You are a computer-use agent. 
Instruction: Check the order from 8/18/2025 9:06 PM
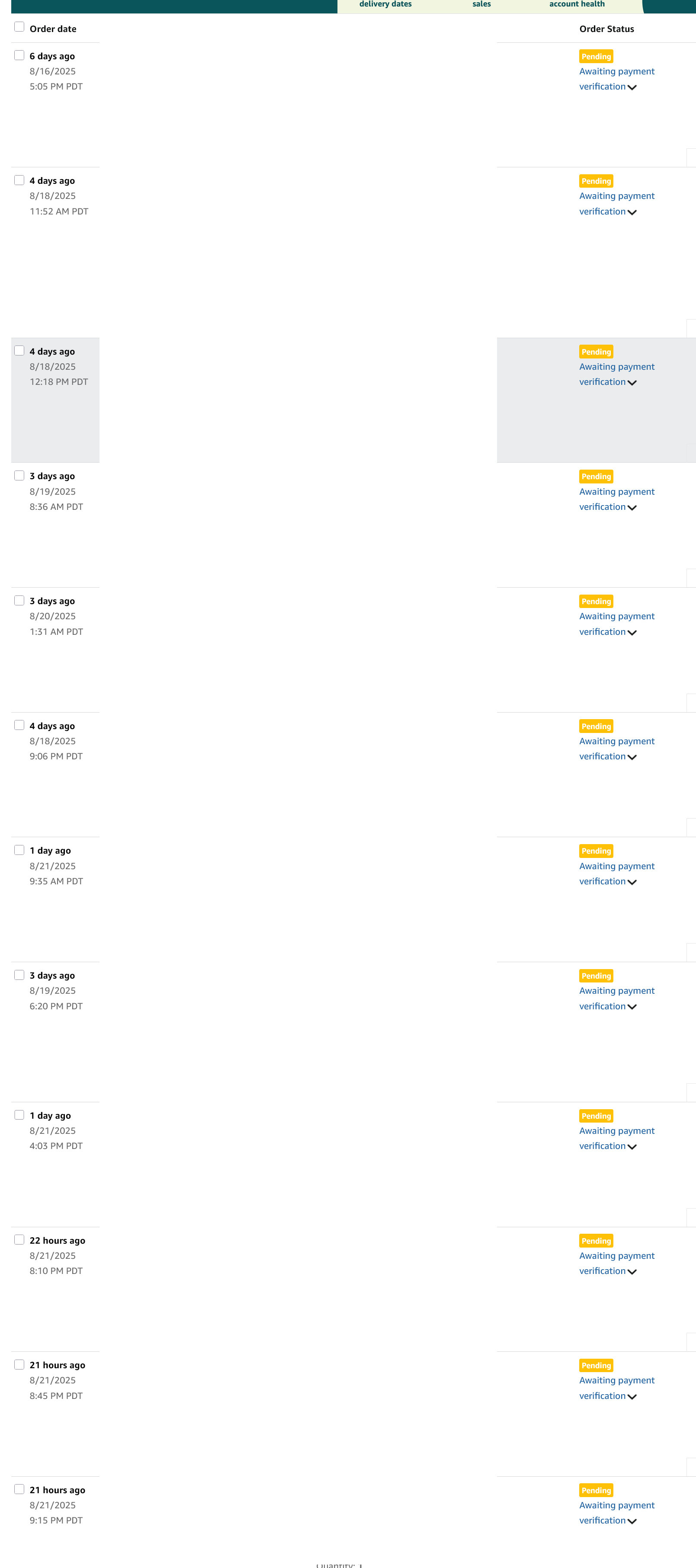click(x=19, y=725)
